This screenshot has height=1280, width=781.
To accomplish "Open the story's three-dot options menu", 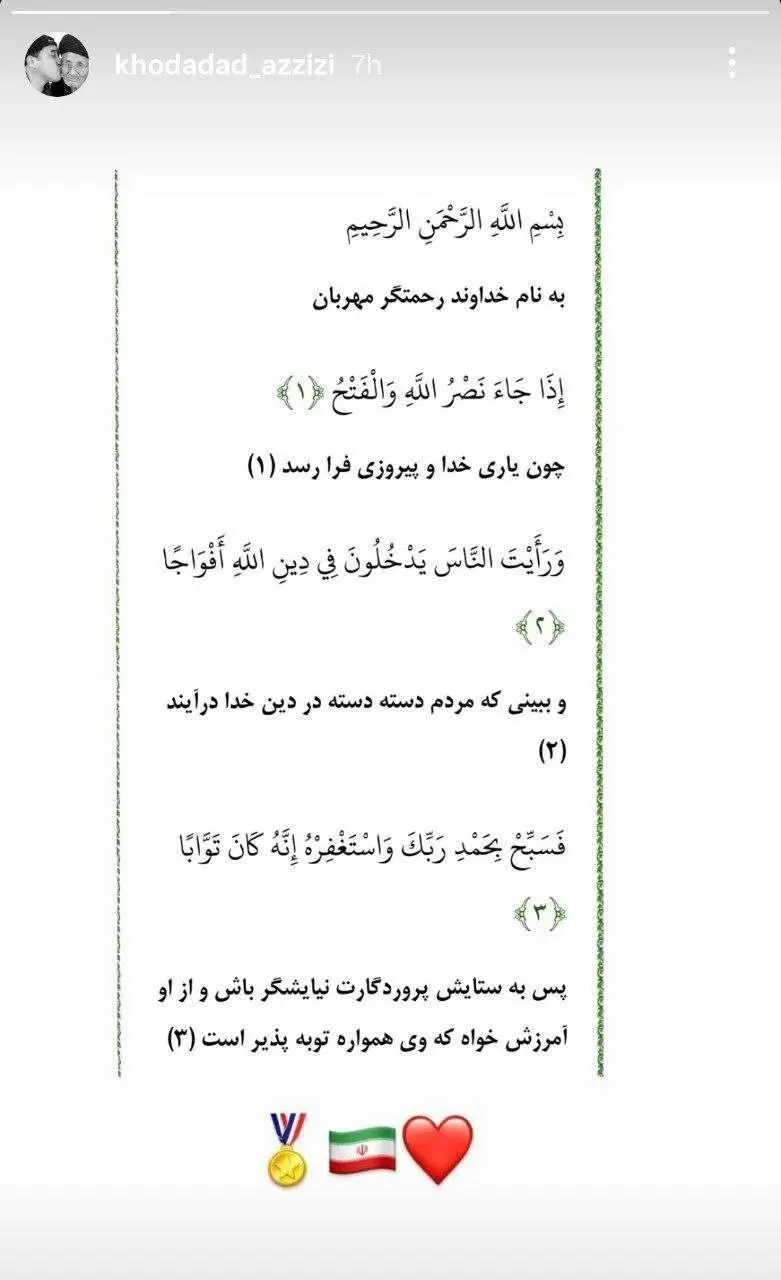I will [x=732, y=64].
